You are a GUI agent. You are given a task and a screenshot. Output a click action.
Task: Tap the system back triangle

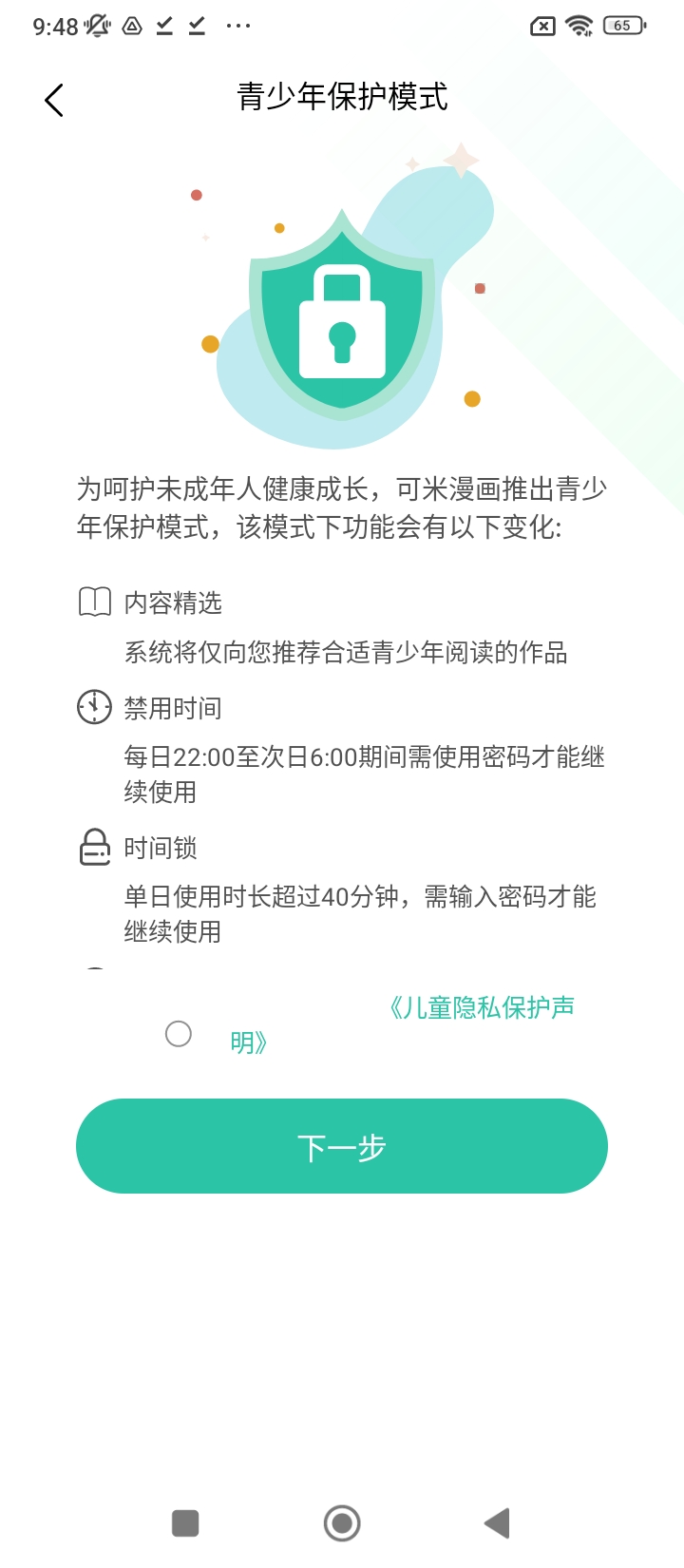(497, 1523)
